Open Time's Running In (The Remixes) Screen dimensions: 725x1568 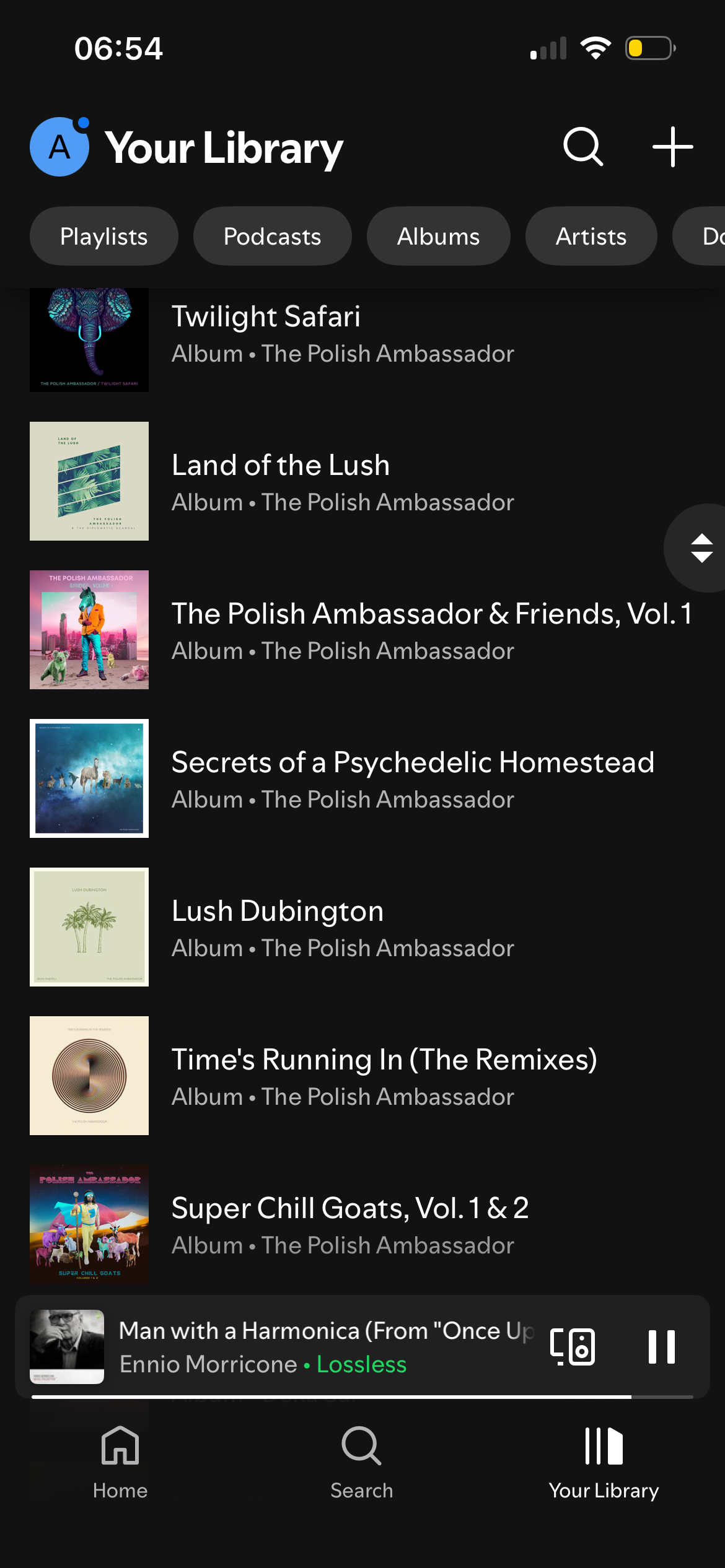[x=372, y=1076]
